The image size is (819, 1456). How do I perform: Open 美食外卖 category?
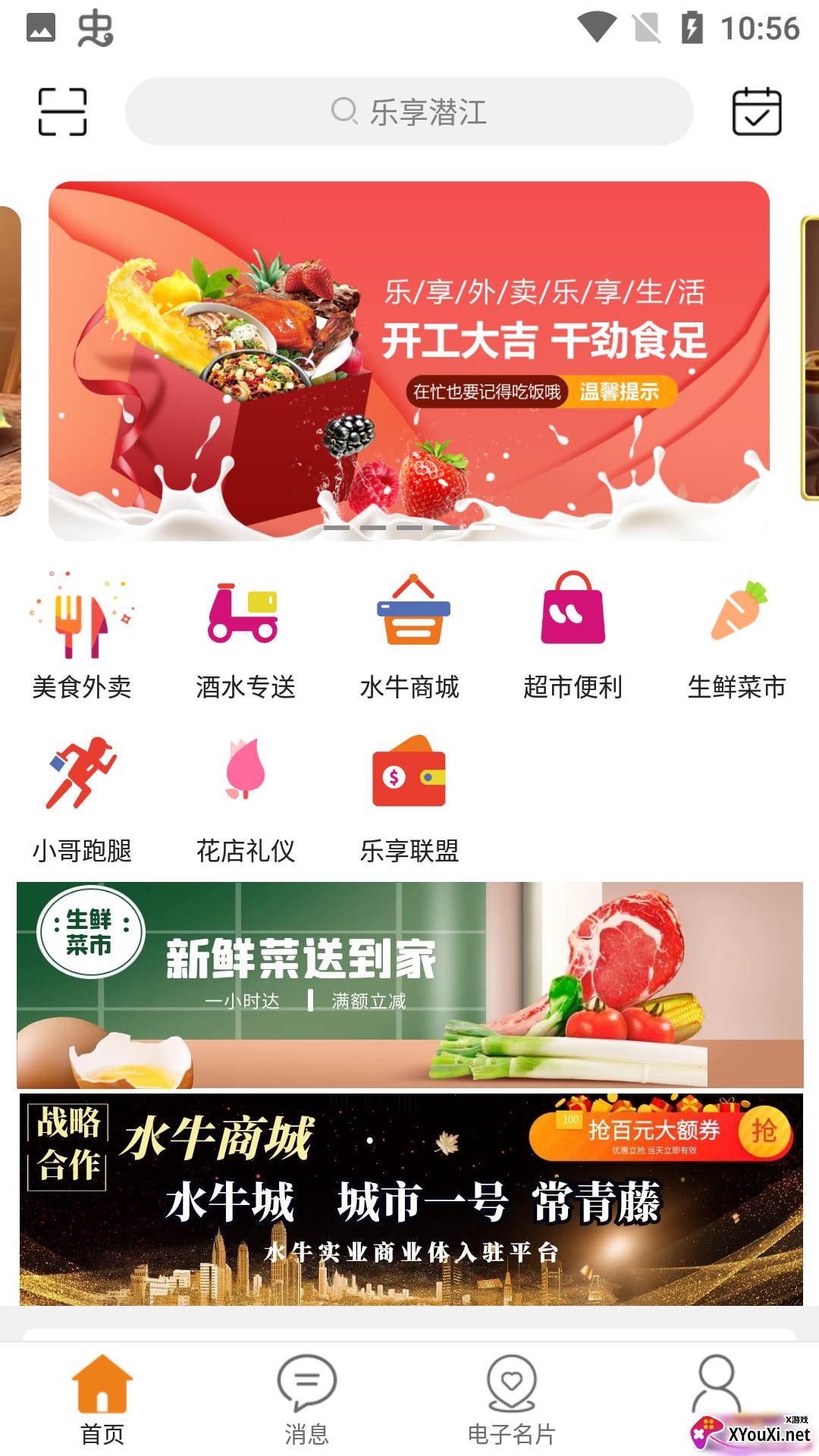82,636
